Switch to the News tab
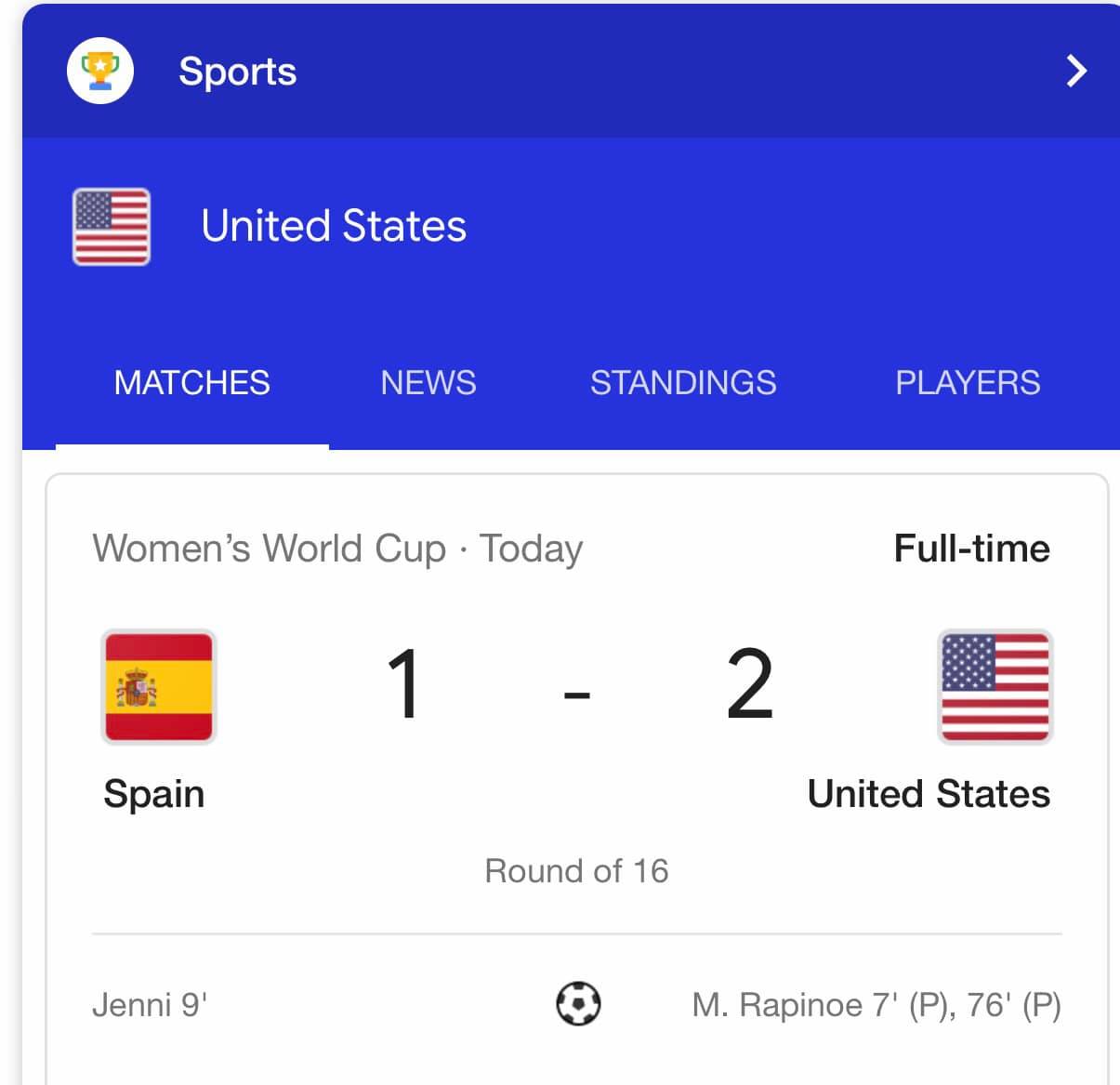Screen dimensions: 1120x1085 tap(428, 383)
